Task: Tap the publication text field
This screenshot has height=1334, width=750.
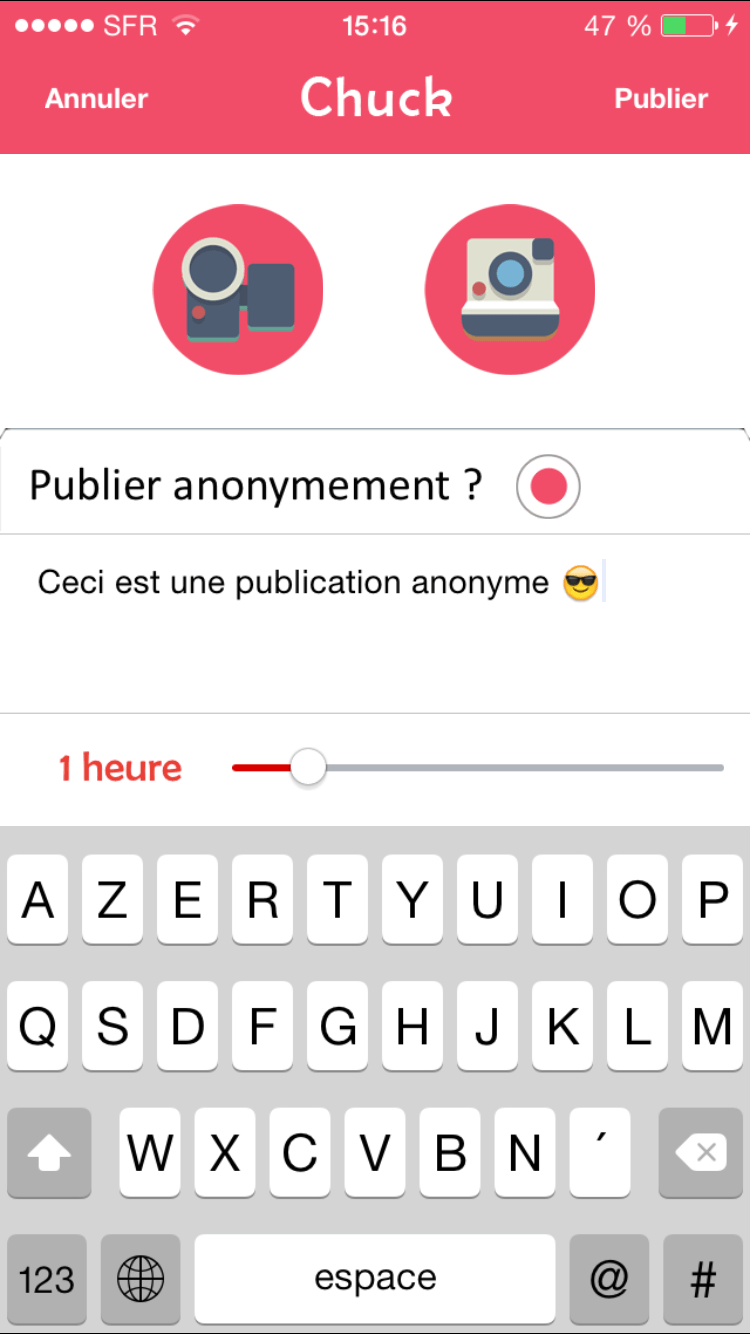Action: [x=375, y=623]
